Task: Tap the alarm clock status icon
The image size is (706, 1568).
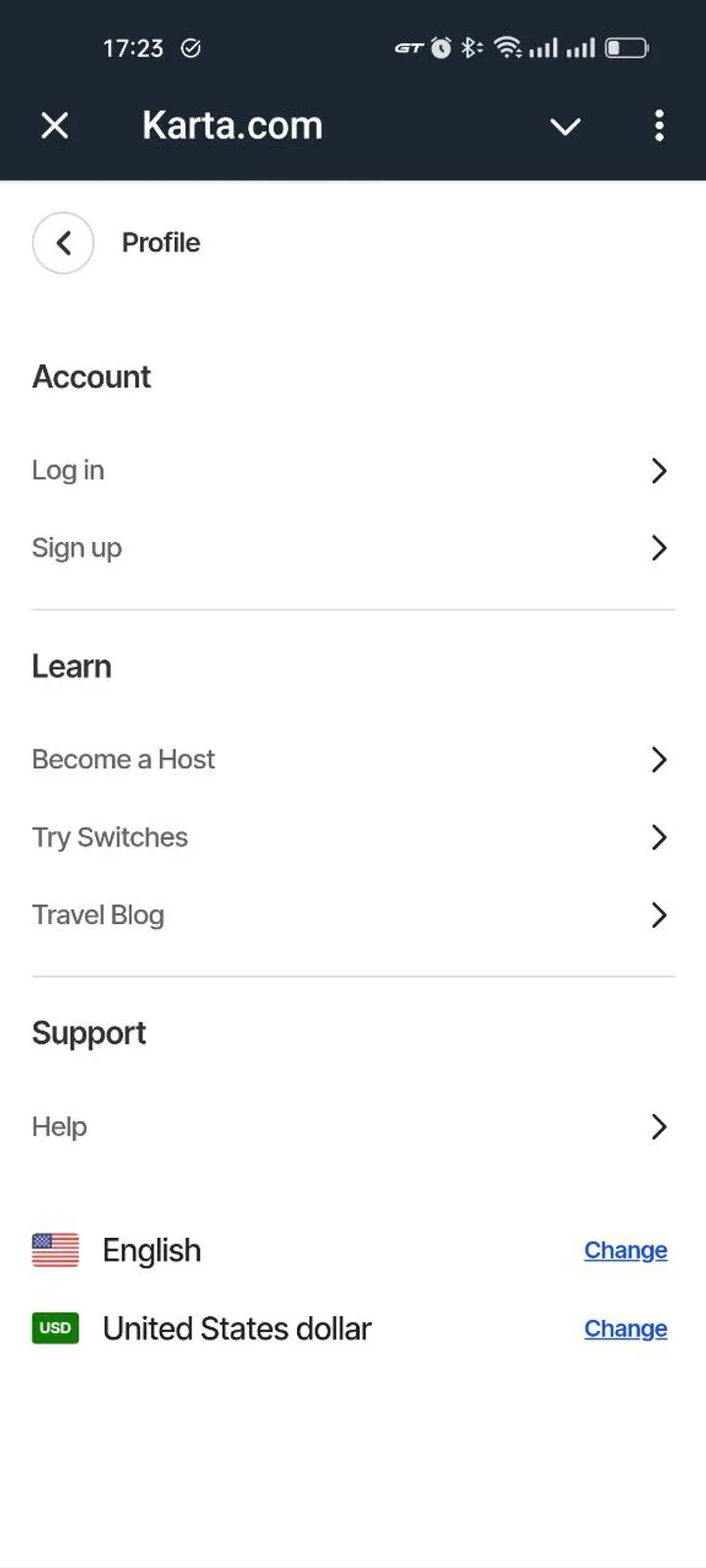Action: (440, 46)
